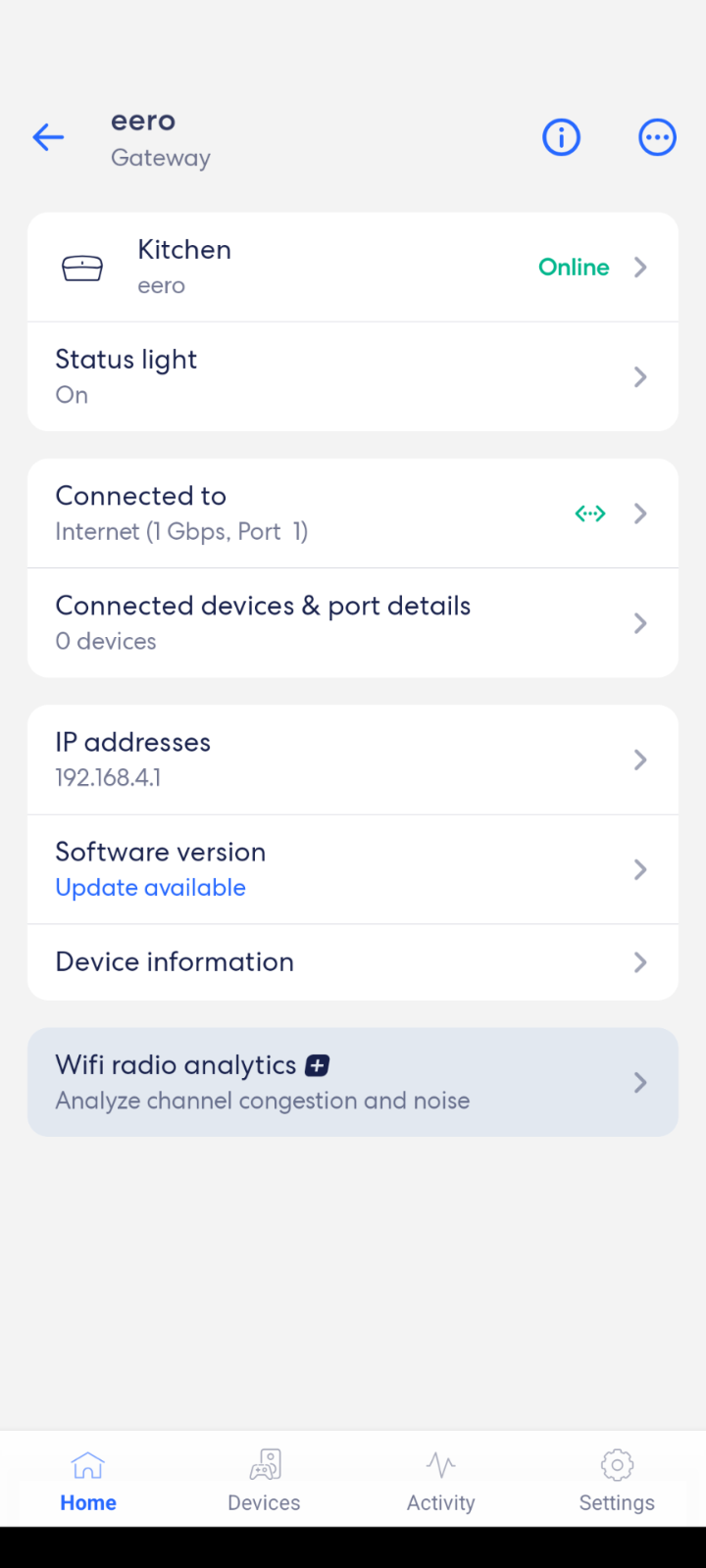Open the three-dot more options menu

point(657,137)
